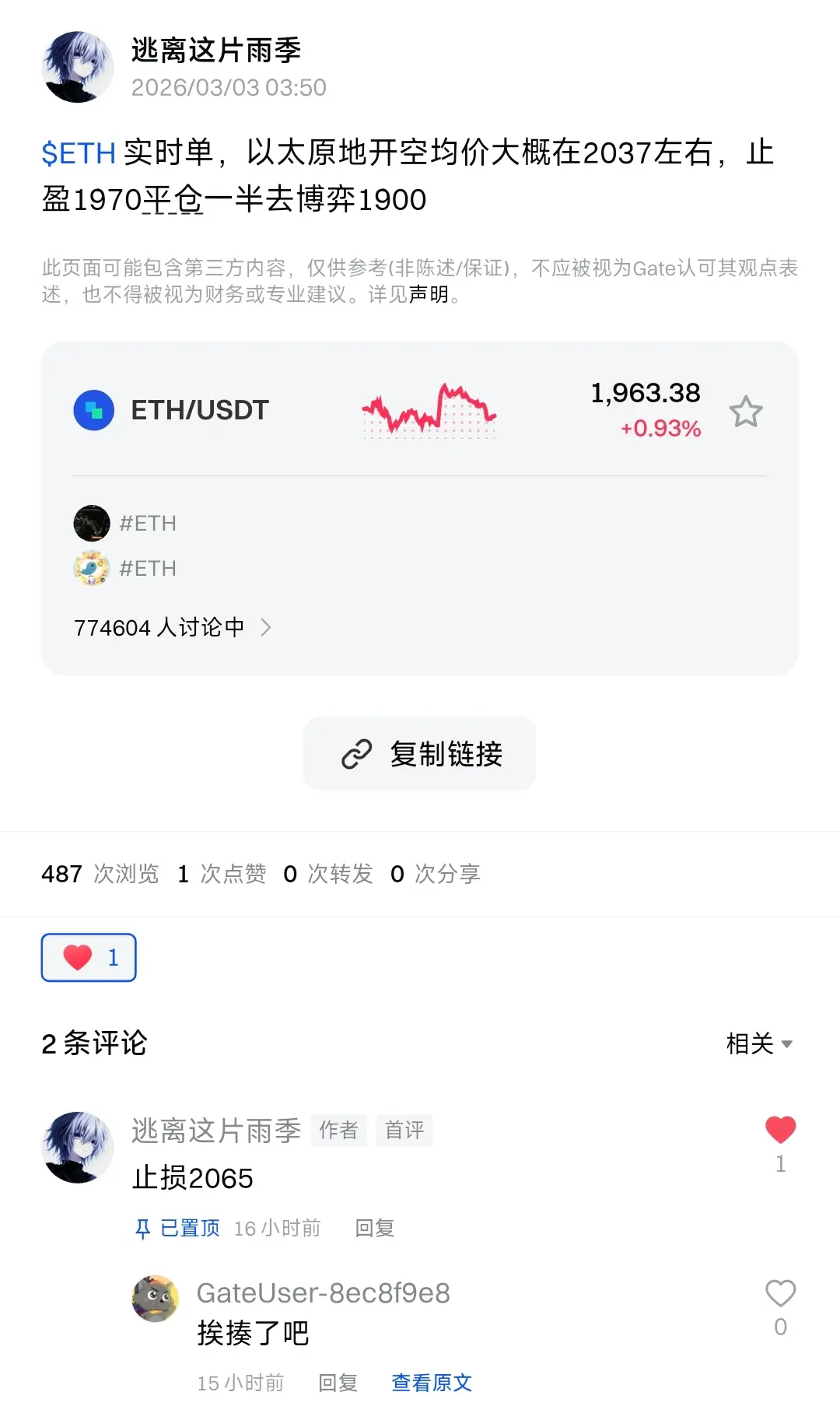Open the second #ETH topic tag

tap(147, 568)
